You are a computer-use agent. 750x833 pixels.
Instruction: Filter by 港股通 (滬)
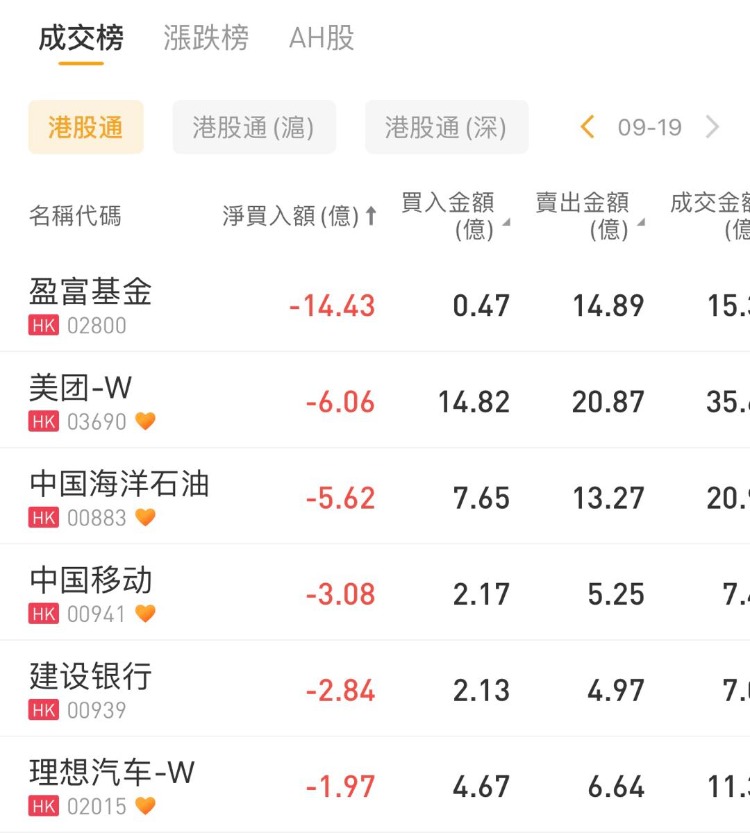click(254, 128)
